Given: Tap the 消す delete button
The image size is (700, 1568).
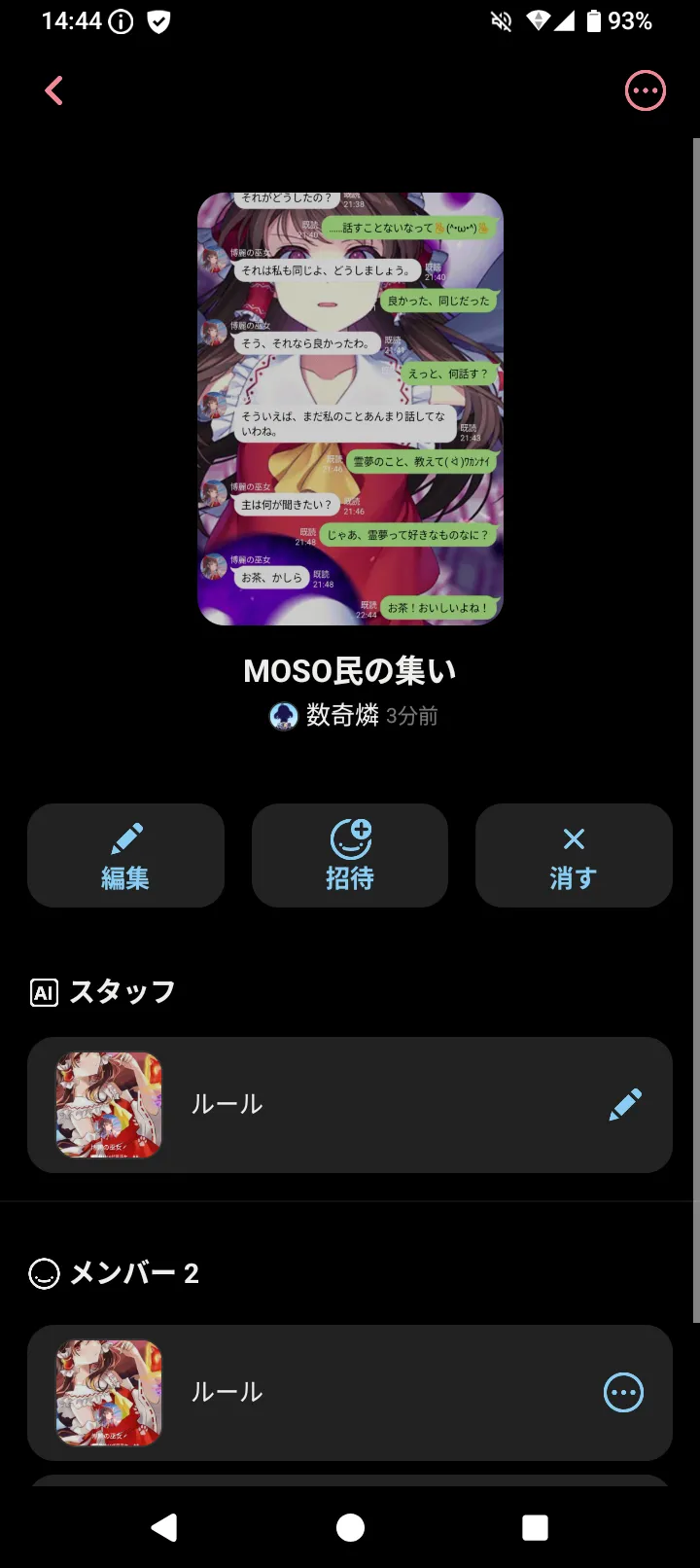Looking at the screenshot, I should point(574,856).
